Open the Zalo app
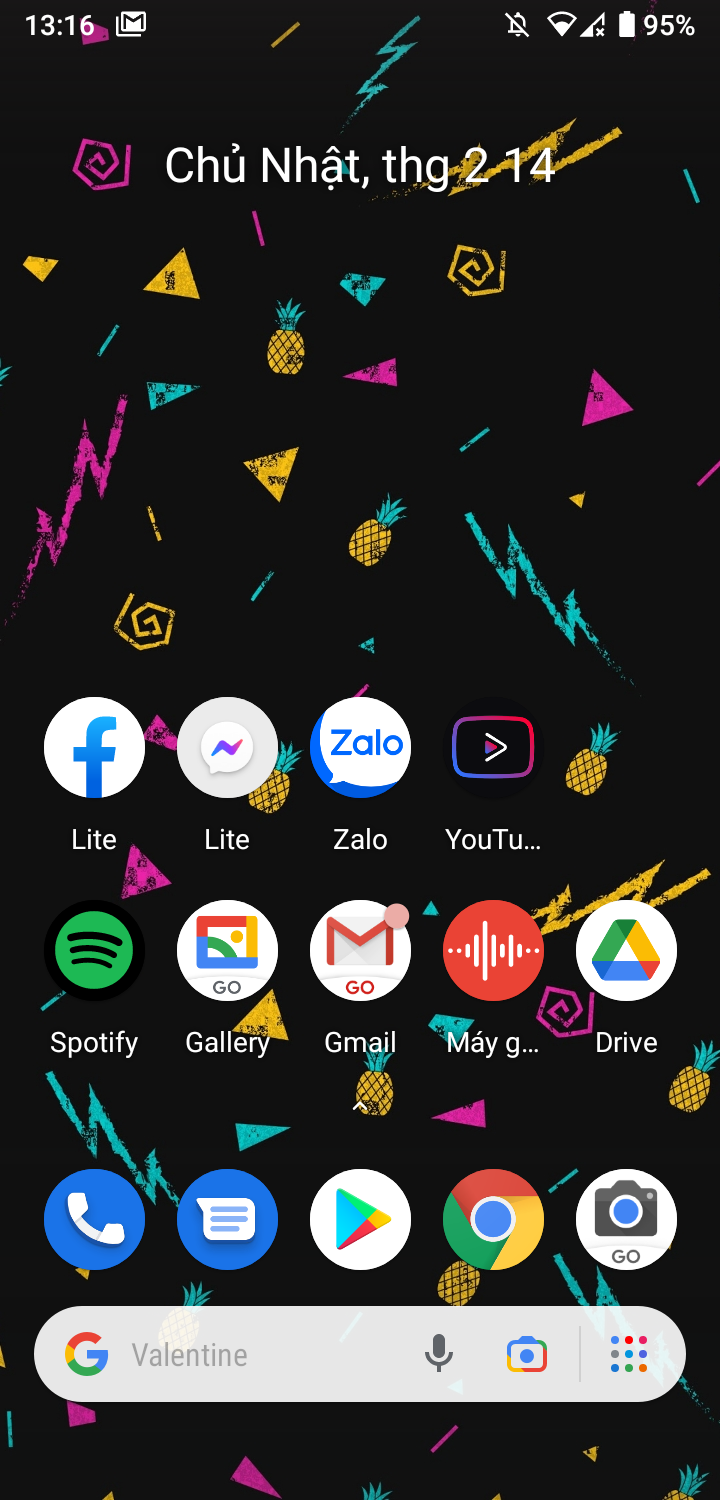720x1500 pixels. [360, 748]
